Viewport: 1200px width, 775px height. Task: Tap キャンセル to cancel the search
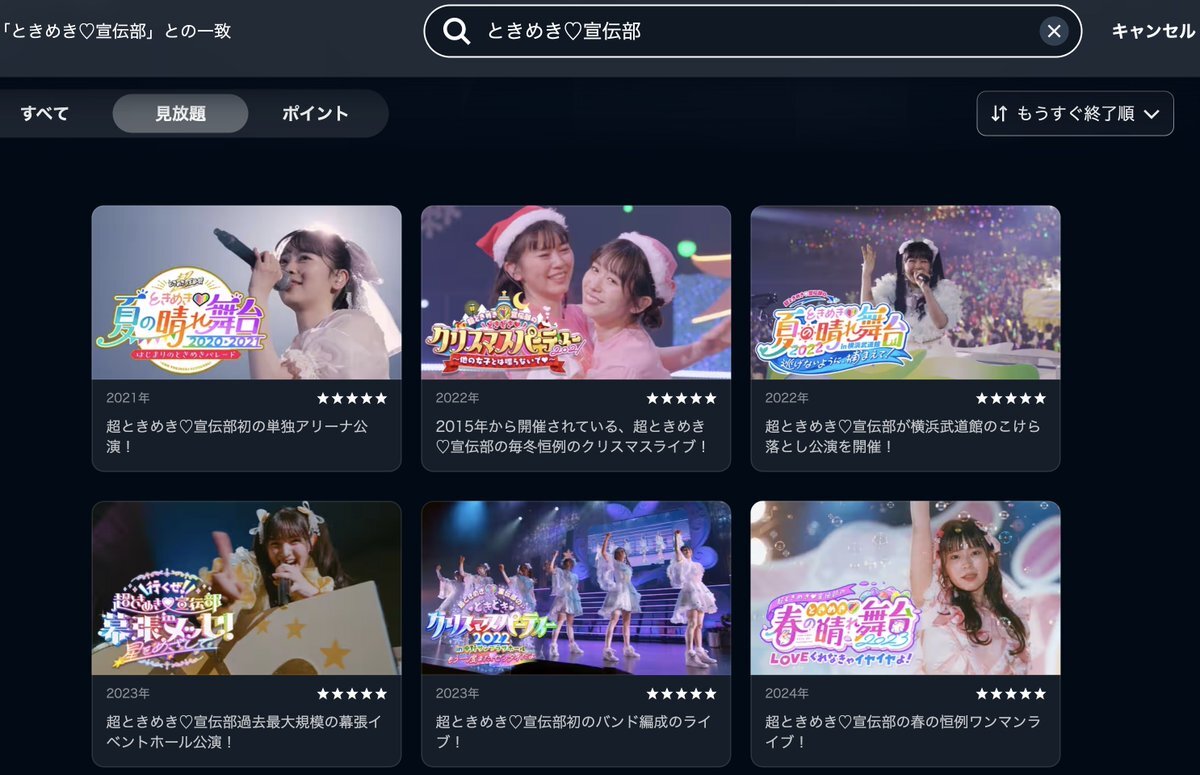point(1152,31)
